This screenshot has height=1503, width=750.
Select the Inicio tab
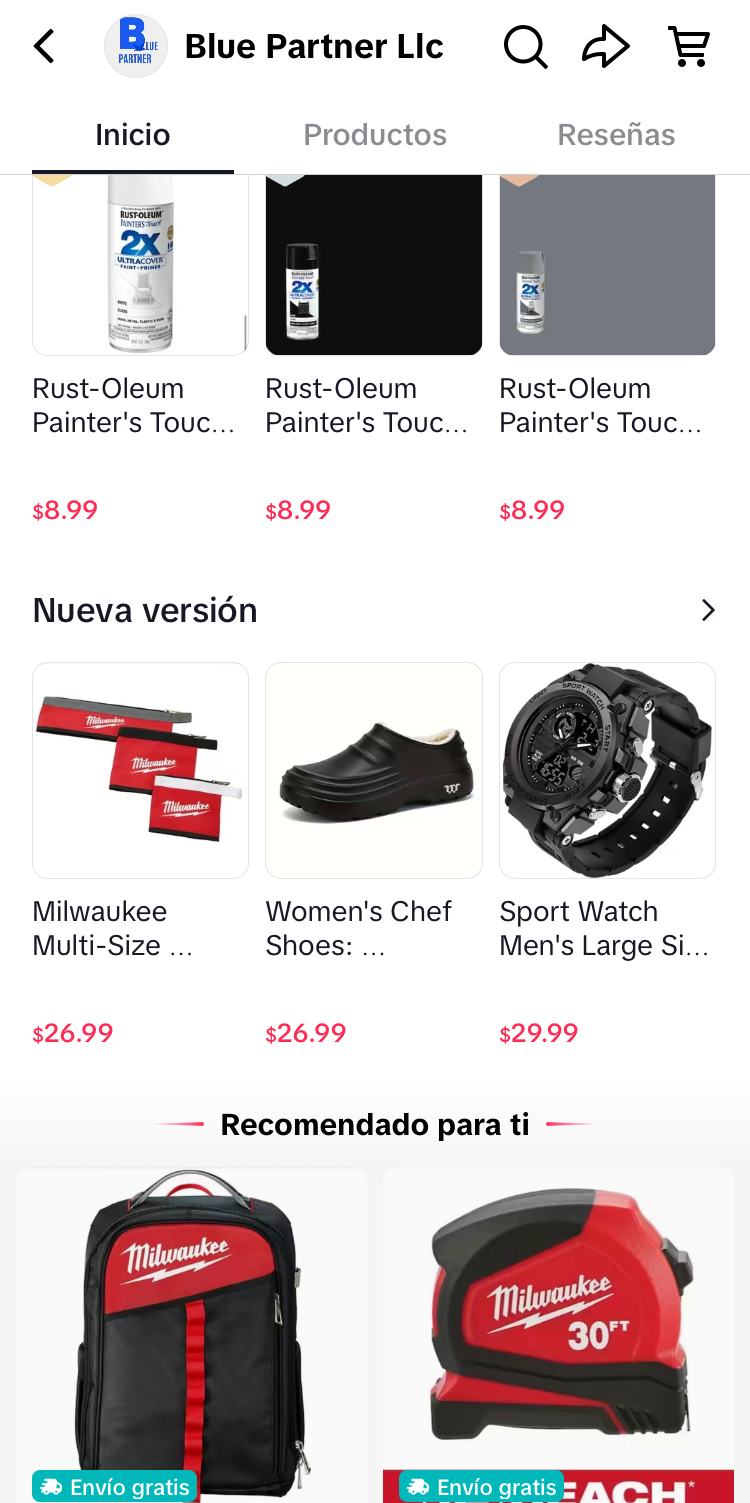click(x=132, y=134)
